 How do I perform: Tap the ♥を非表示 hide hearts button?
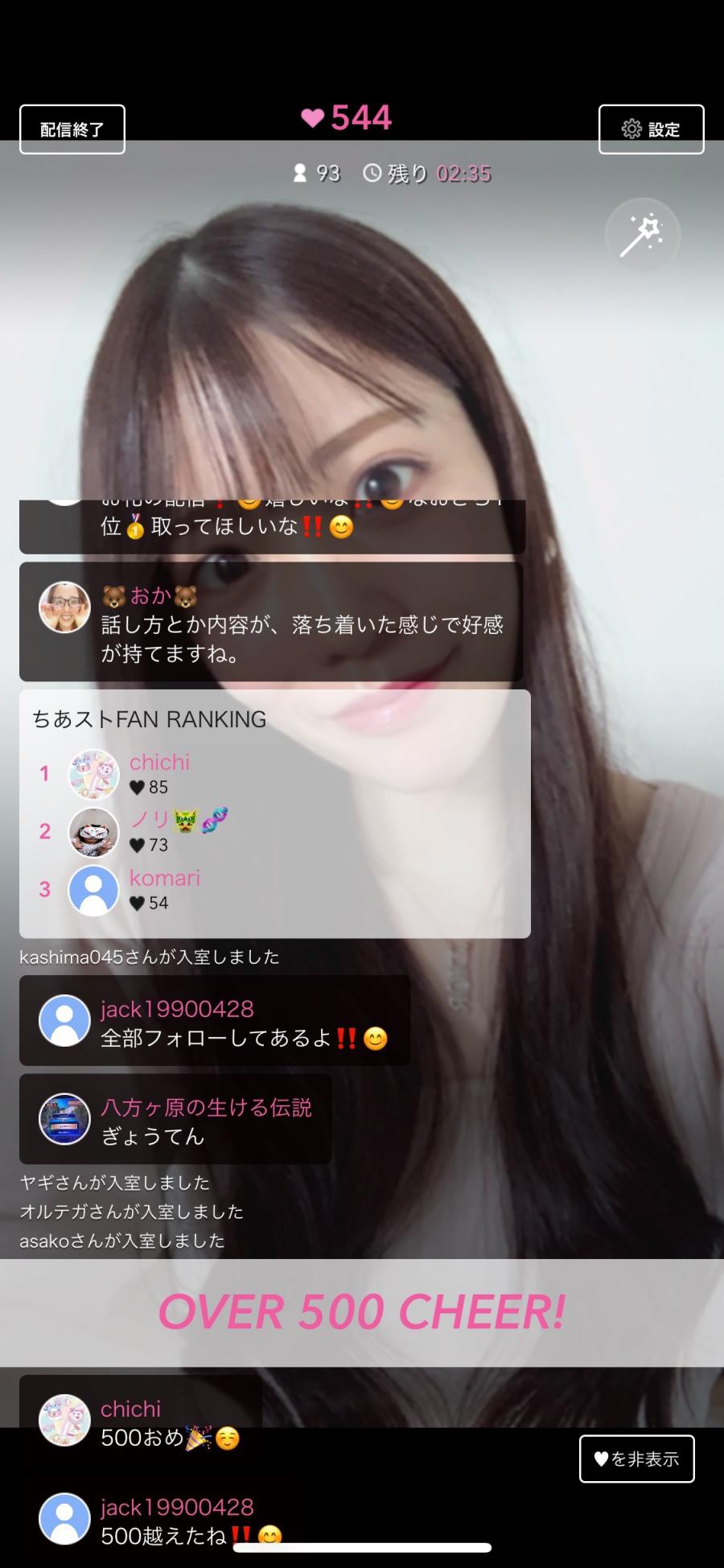[636, 1459]
